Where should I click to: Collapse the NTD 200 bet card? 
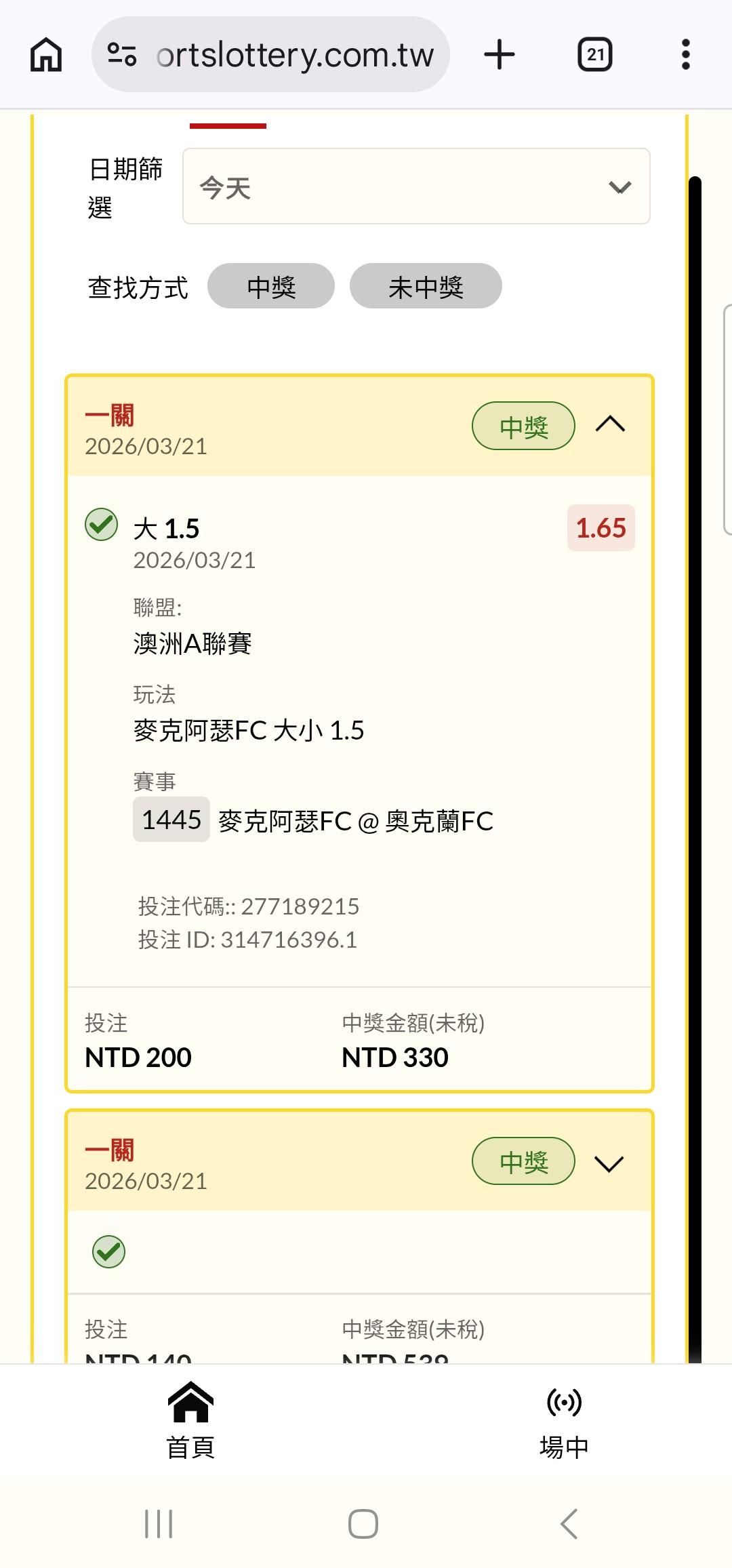pos(610,425)
